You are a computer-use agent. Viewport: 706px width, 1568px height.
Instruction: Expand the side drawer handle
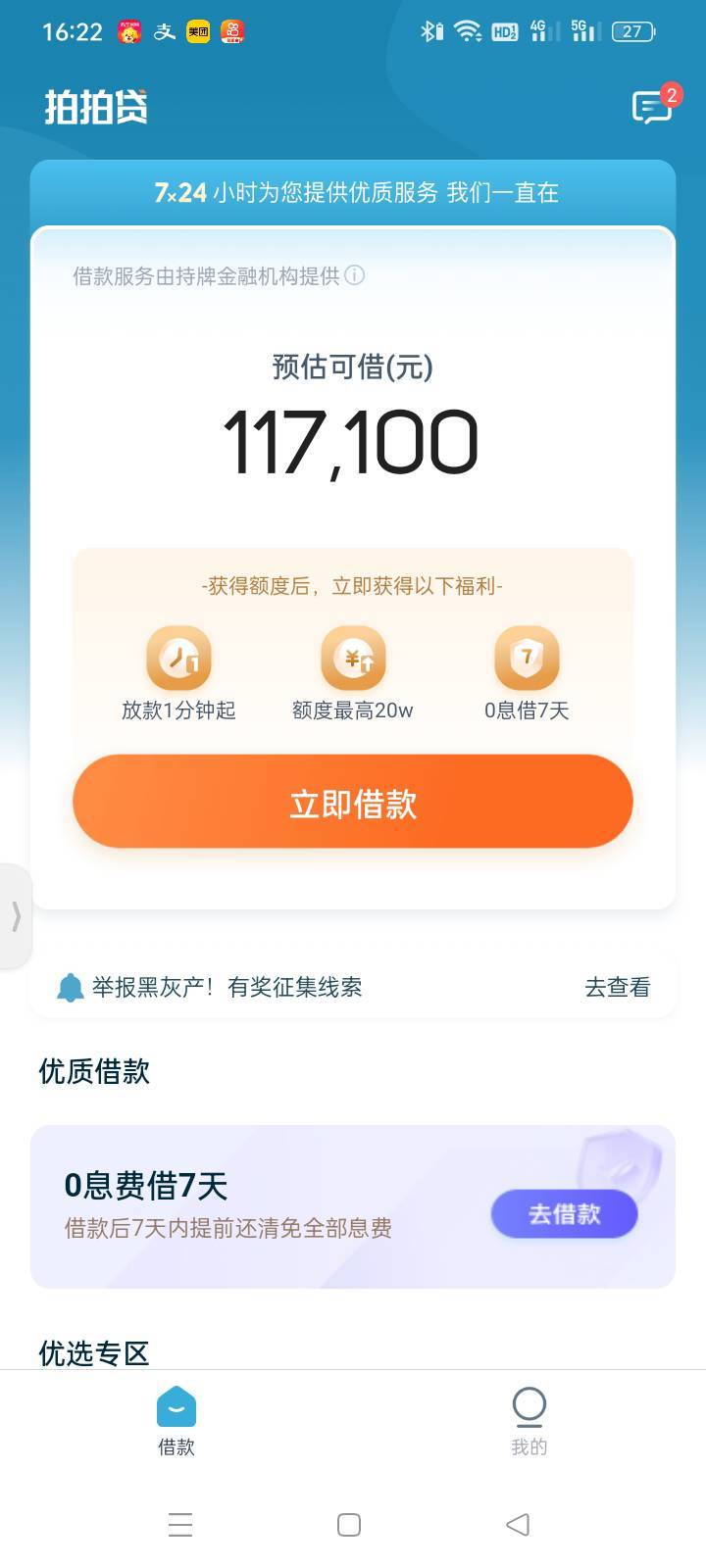tap(16, 916)
